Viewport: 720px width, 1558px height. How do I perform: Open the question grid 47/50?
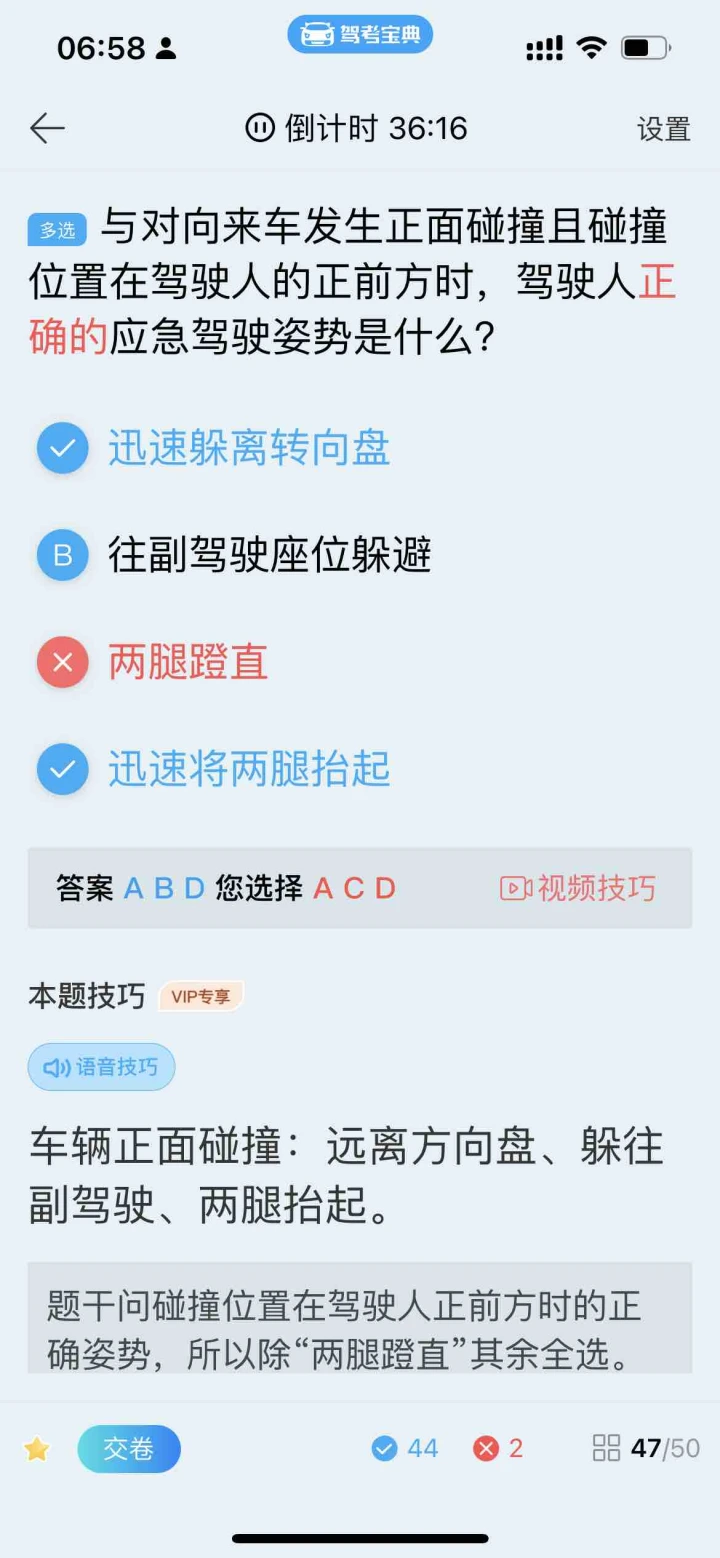646,1448
